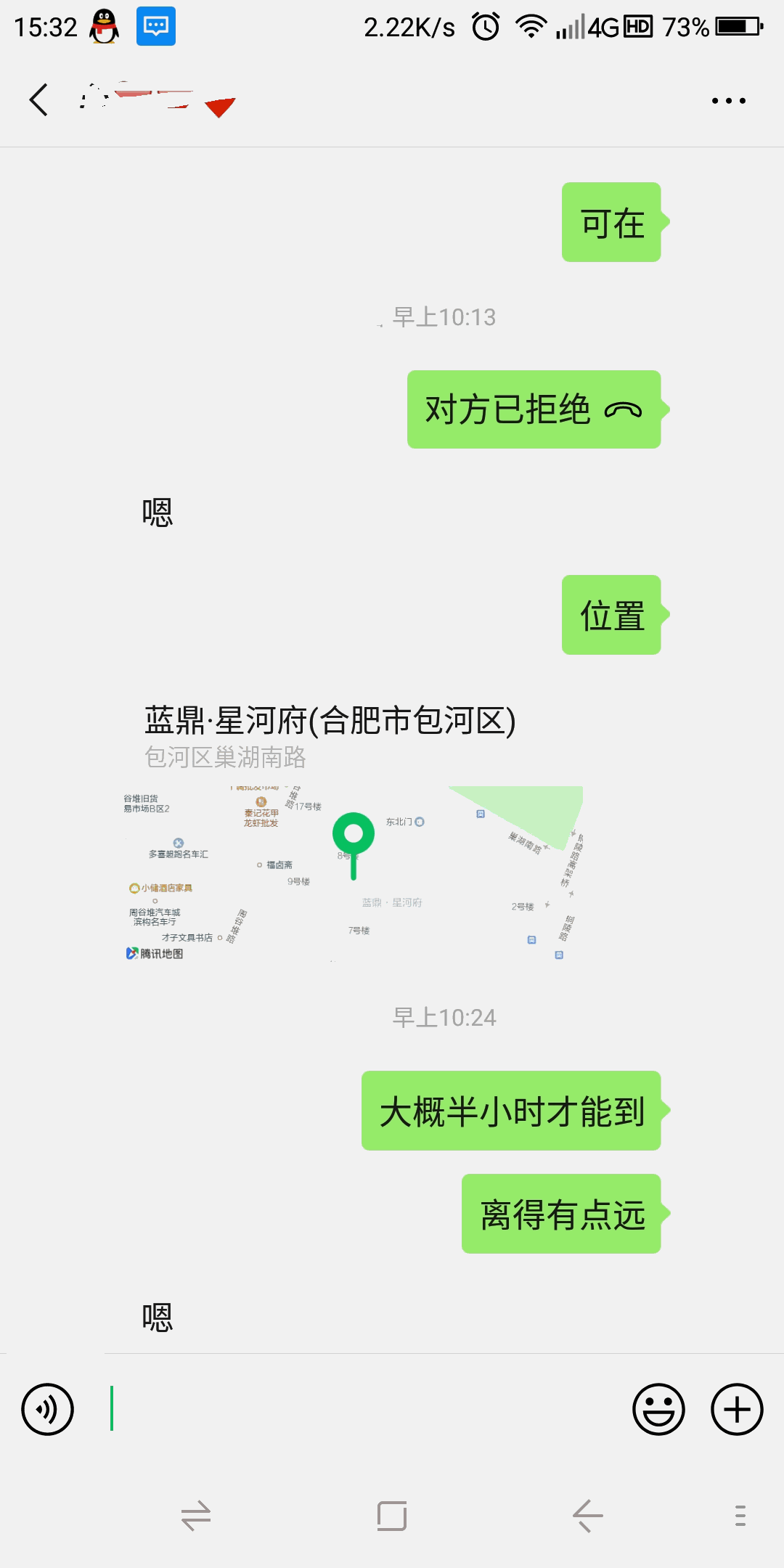Open the emoji sticker panel

[658, 1410]
